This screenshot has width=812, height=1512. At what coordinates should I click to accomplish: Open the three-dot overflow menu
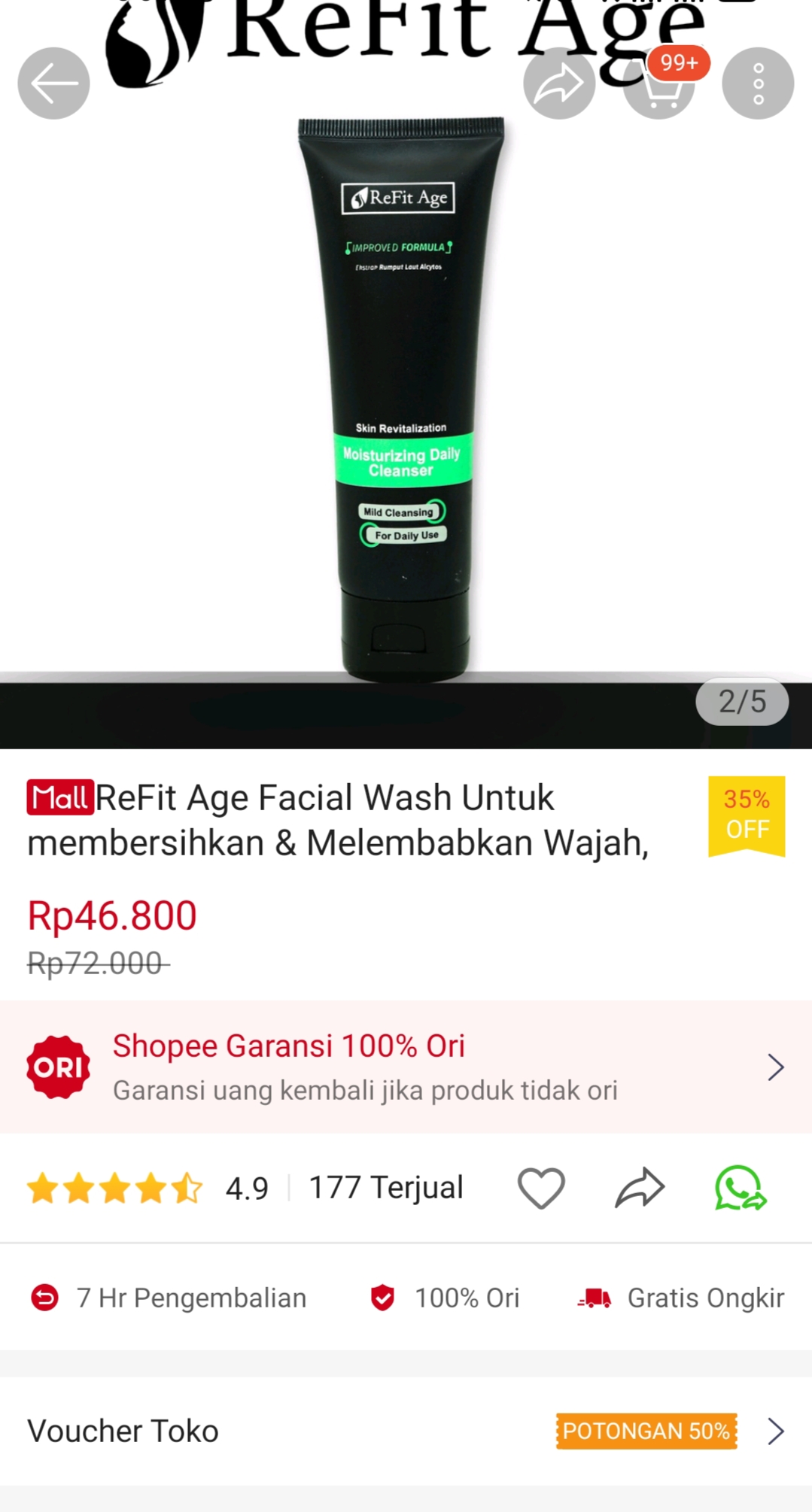pyautogui.click(x=758, y=83)
